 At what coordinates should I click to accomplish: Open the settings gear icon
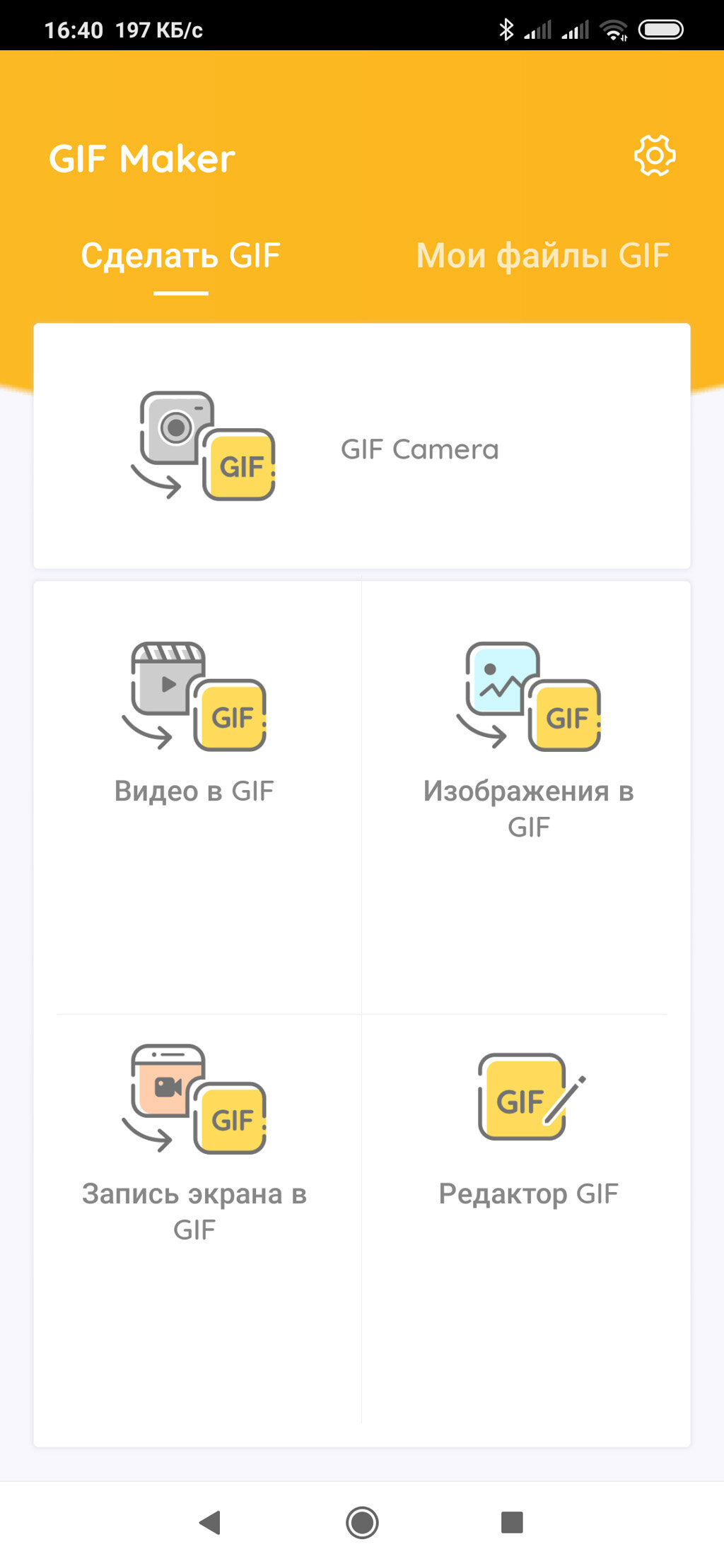coord(655,155)
